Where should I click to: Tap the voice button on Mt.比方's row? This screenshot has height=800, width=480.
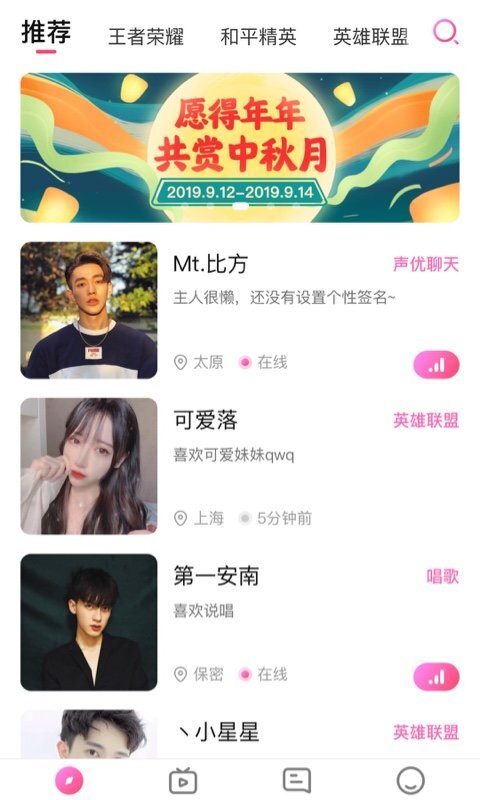coord(436,365)
